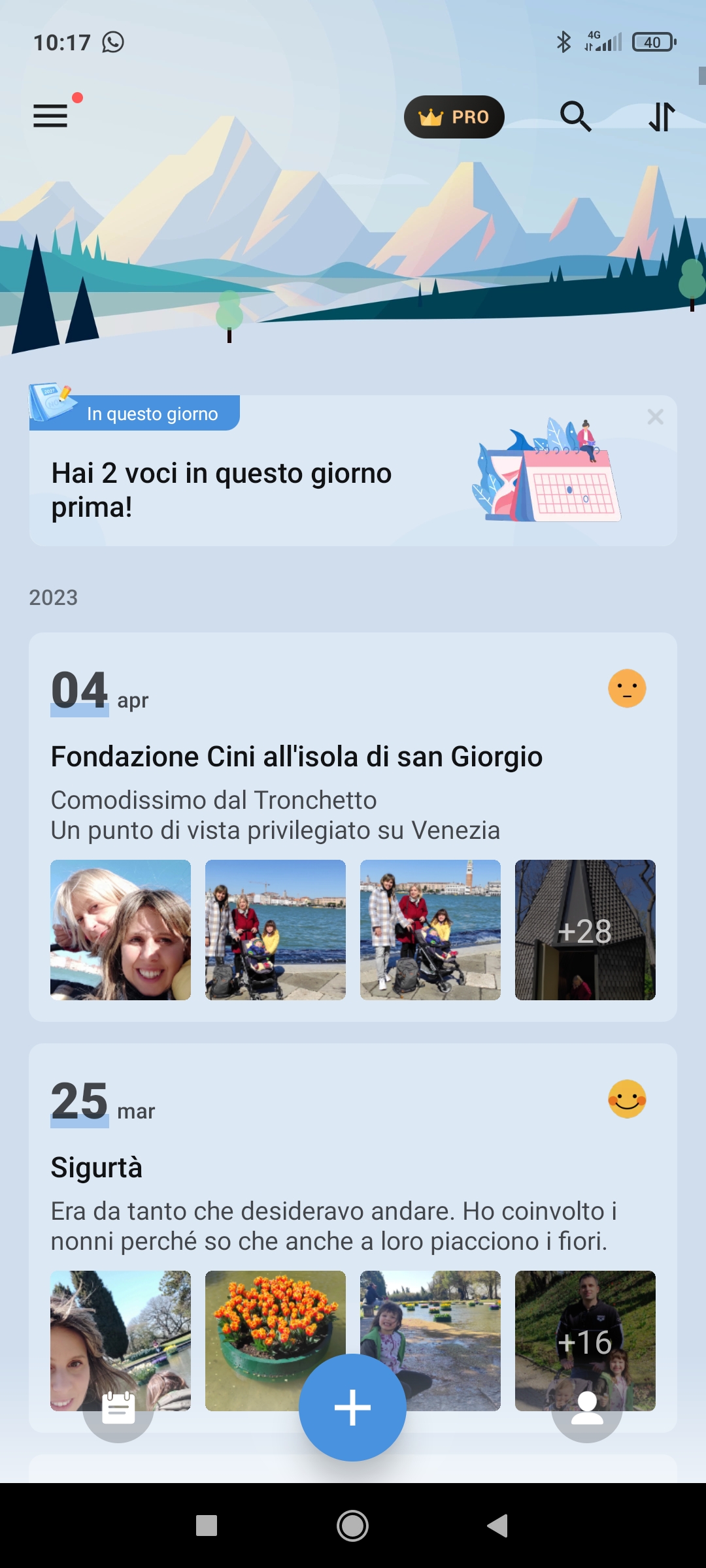Open the Sigurtà entry from 25 mar
Viewport: 706px width, 1568px height.
(97, 1168)
